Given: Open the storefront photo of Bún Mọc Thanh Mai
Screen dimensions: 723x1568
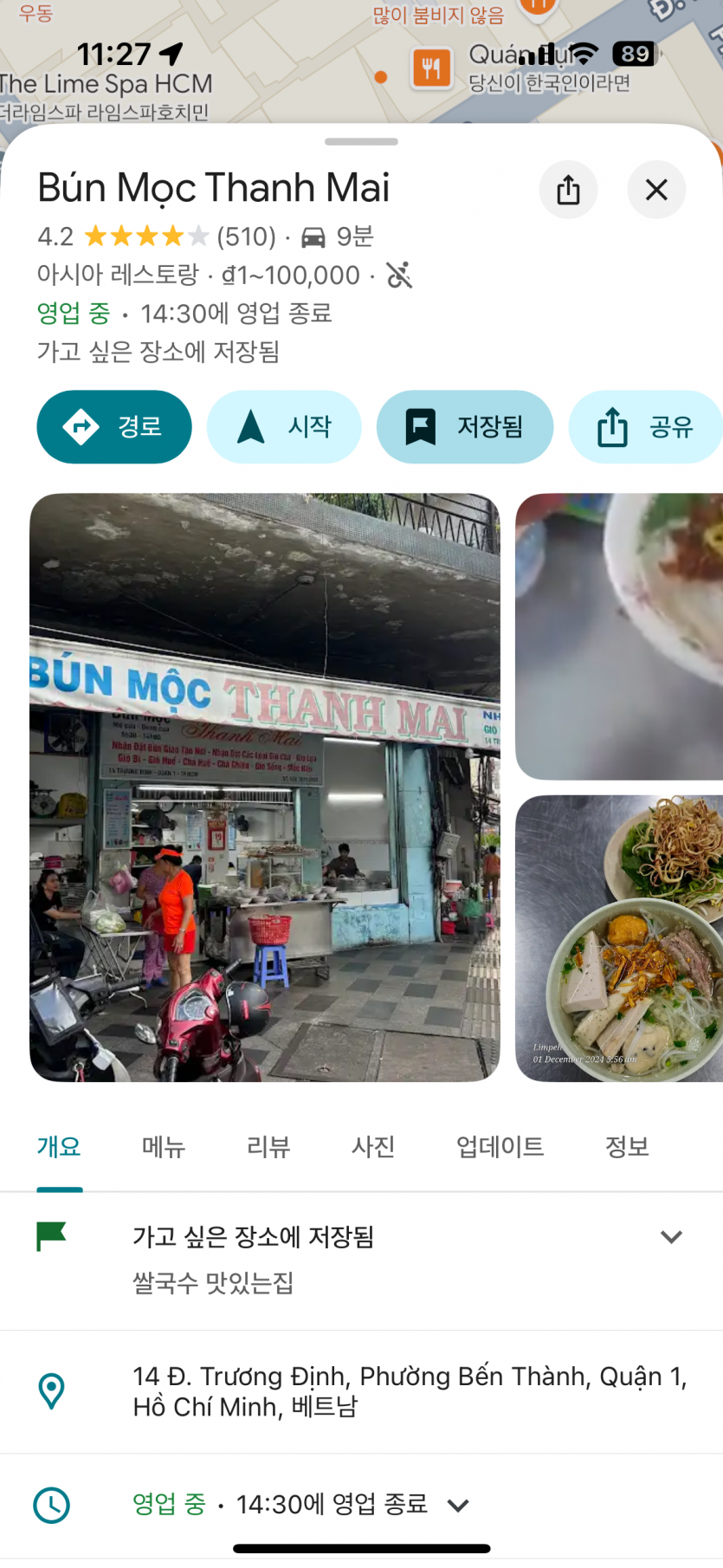Looking at the screenshot, I should click(265, 787).
